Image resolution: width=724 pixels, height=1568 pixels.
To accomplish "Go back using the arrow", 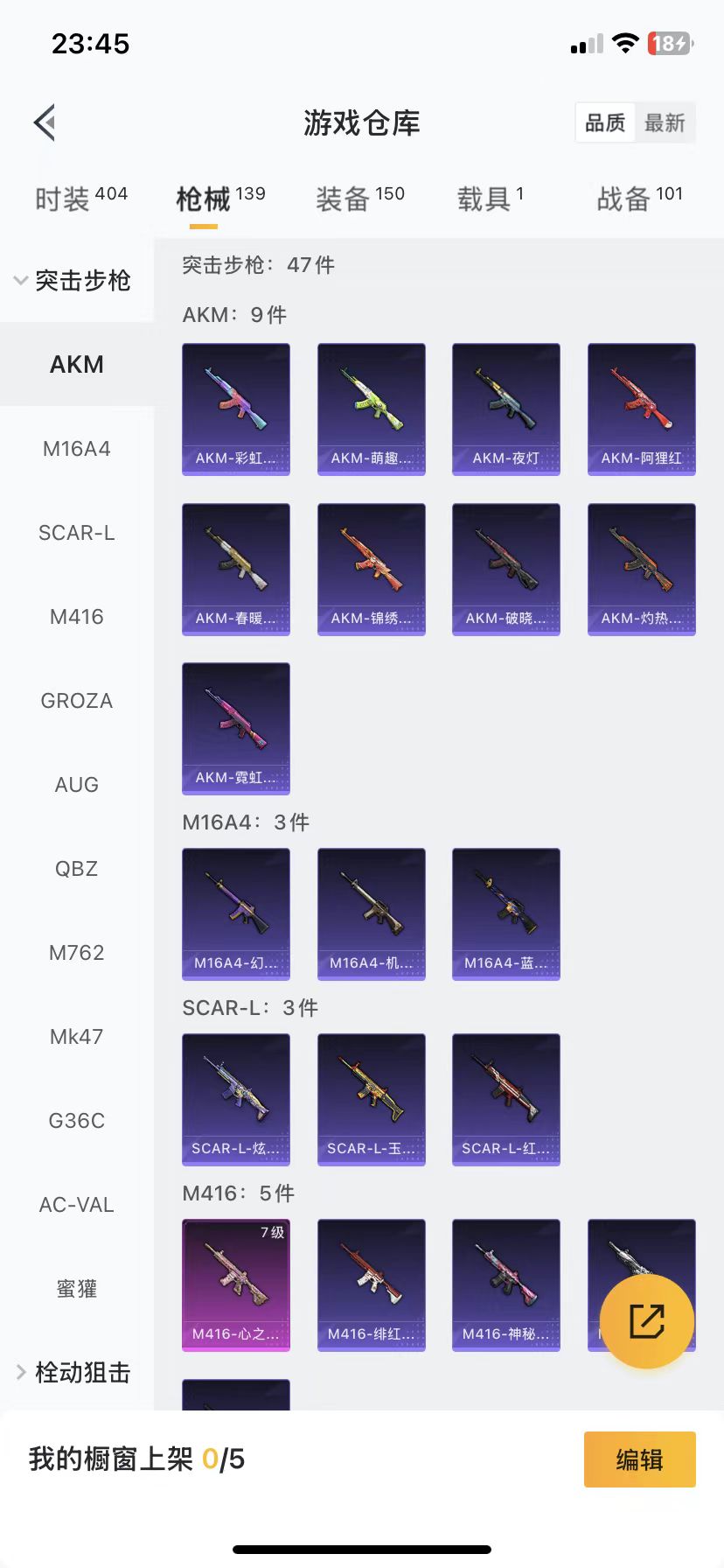I will [45, 122].
